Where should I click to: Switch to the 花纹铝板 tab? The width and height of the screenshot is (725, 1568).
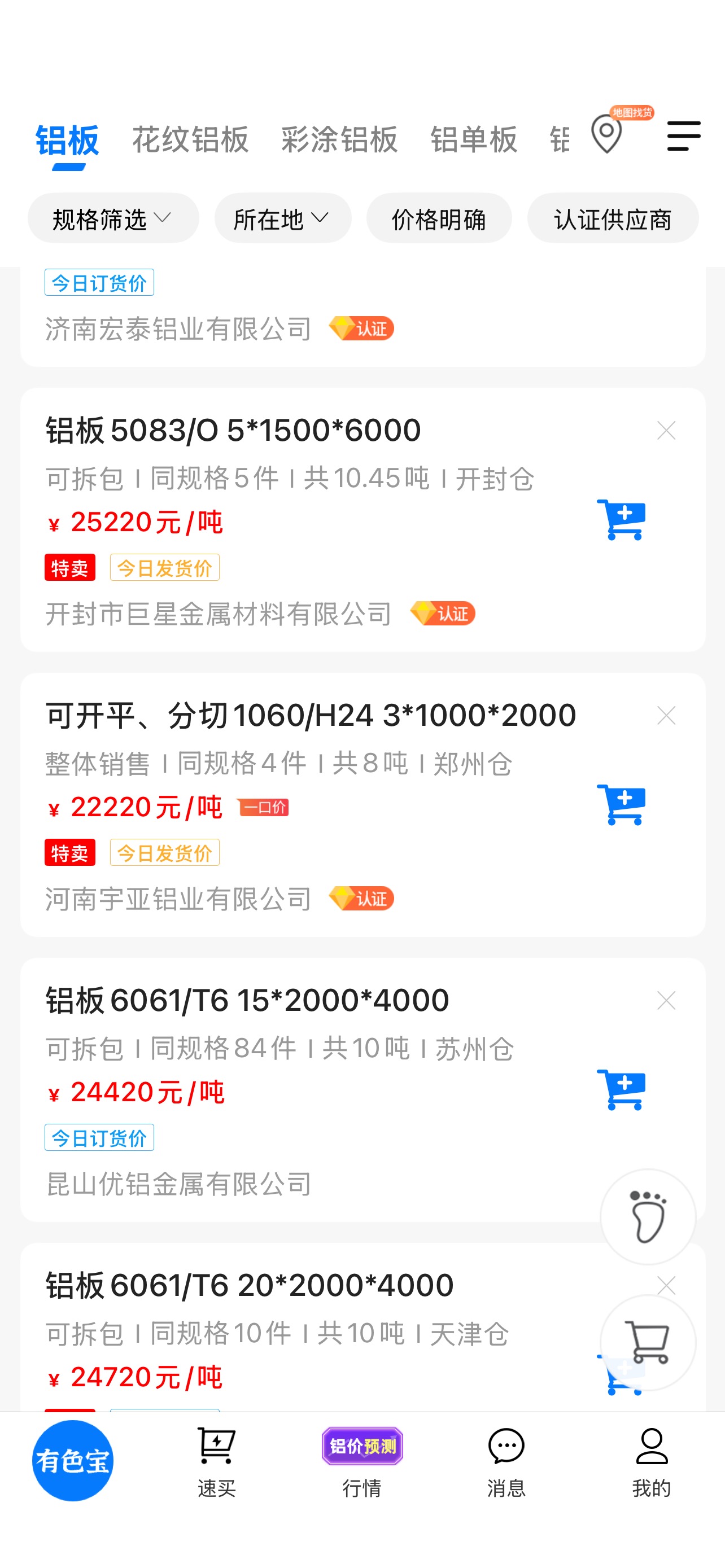(190, 139)
